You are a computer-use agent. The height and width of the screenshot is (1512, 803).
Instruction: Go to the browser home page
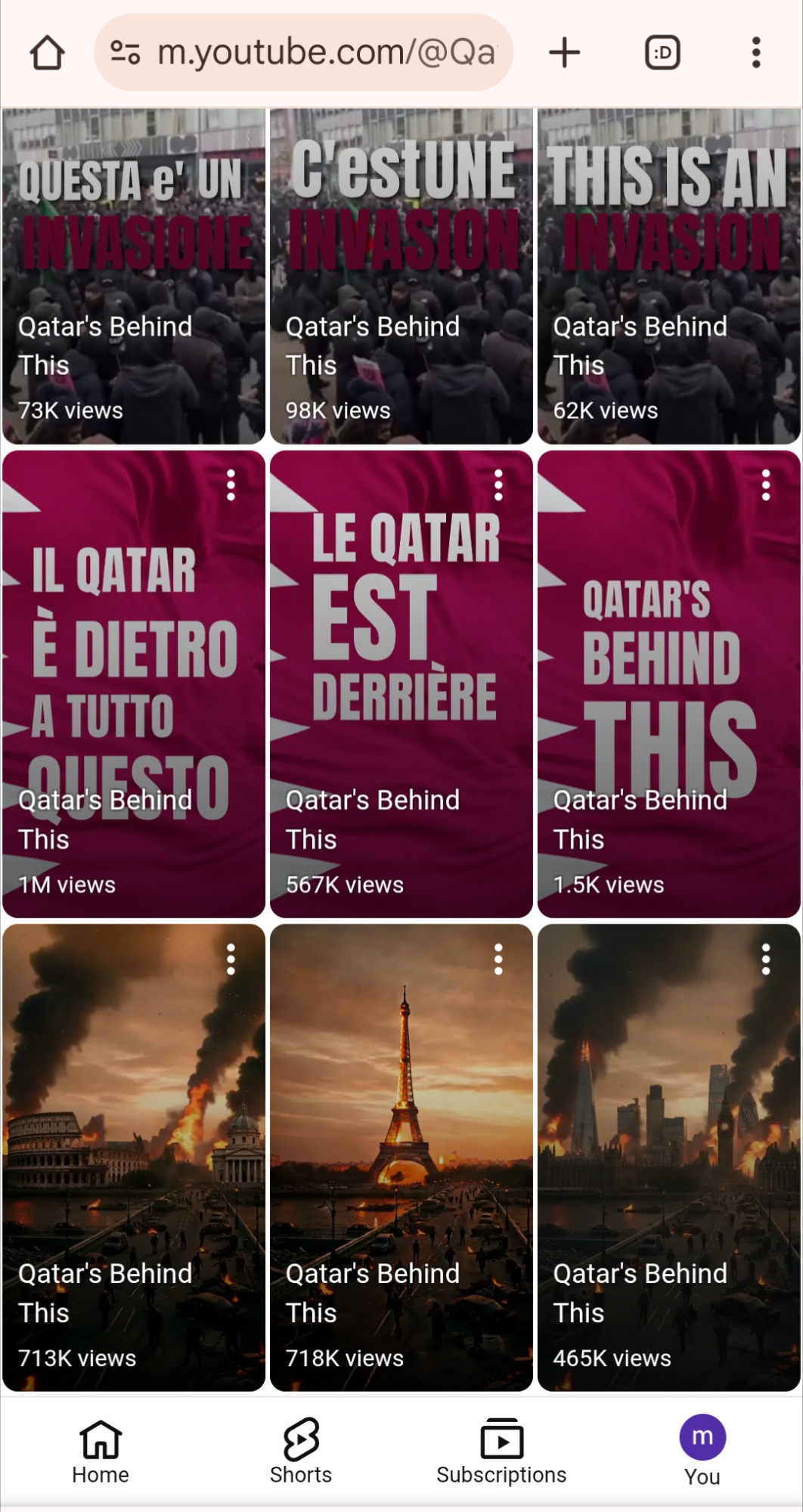click(47, 53)
